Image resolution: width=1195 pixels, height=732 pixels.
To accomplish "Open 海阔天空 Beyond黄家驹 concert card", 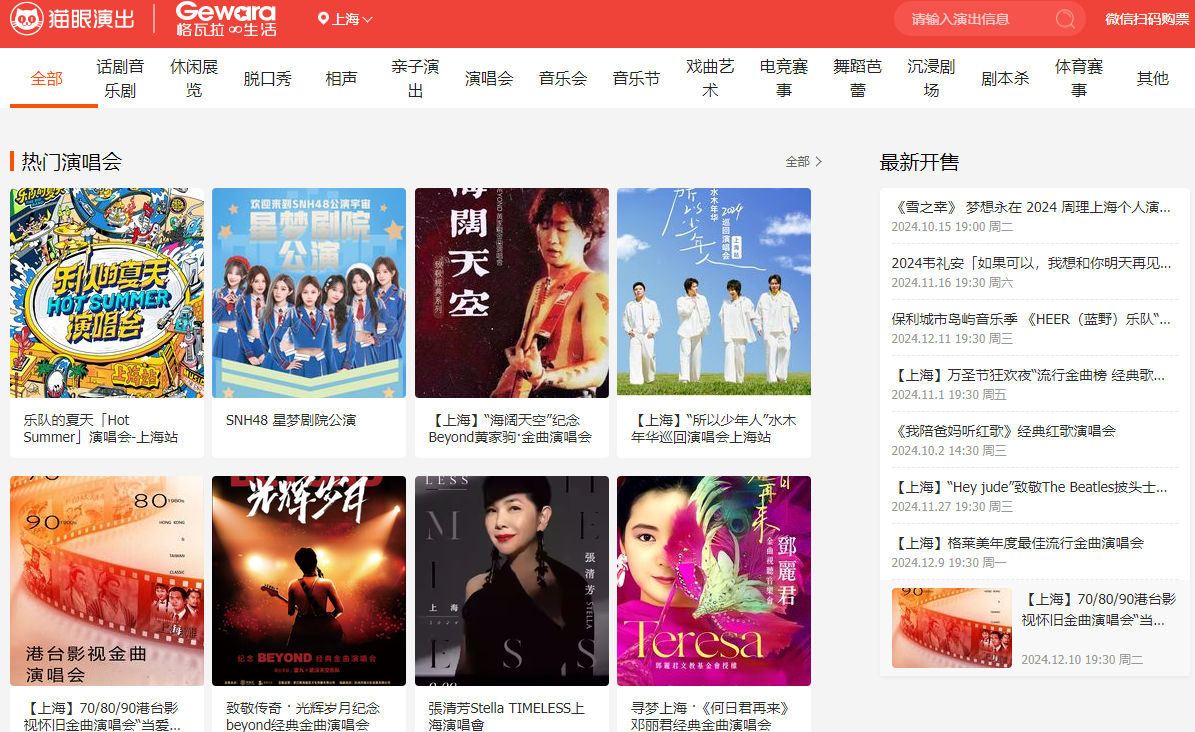I will pos(512,293).
